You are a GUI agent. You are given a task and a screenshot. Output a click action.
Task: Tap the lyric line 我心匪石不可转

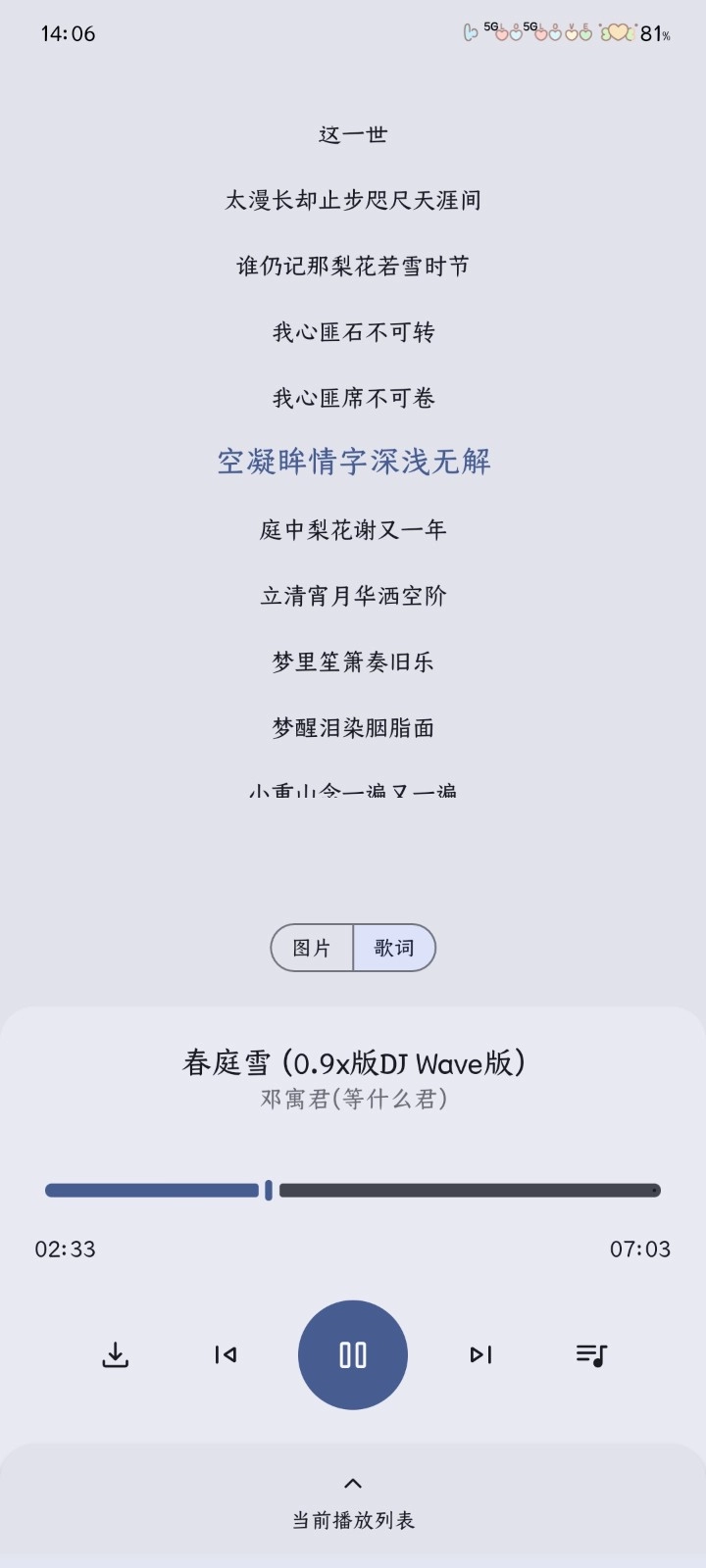(353, 332)
